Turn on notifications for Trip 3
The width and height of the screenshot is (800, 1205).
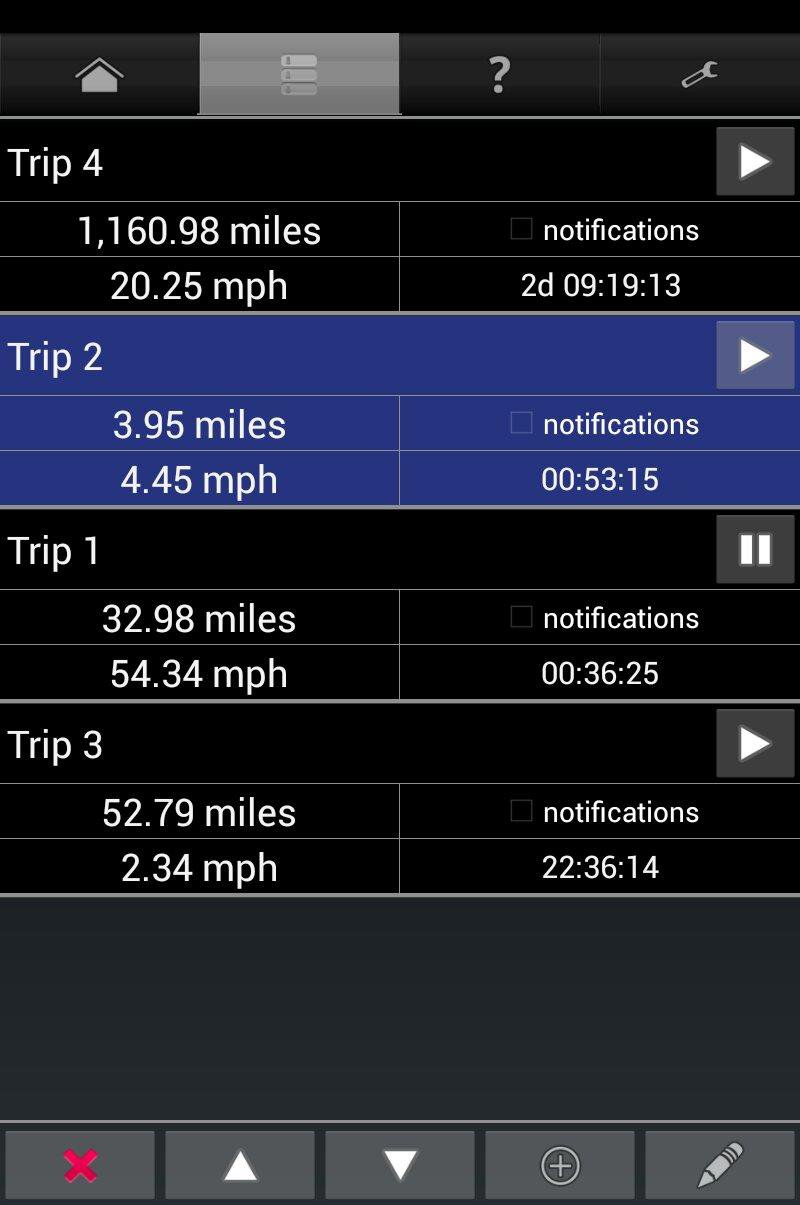521,811
